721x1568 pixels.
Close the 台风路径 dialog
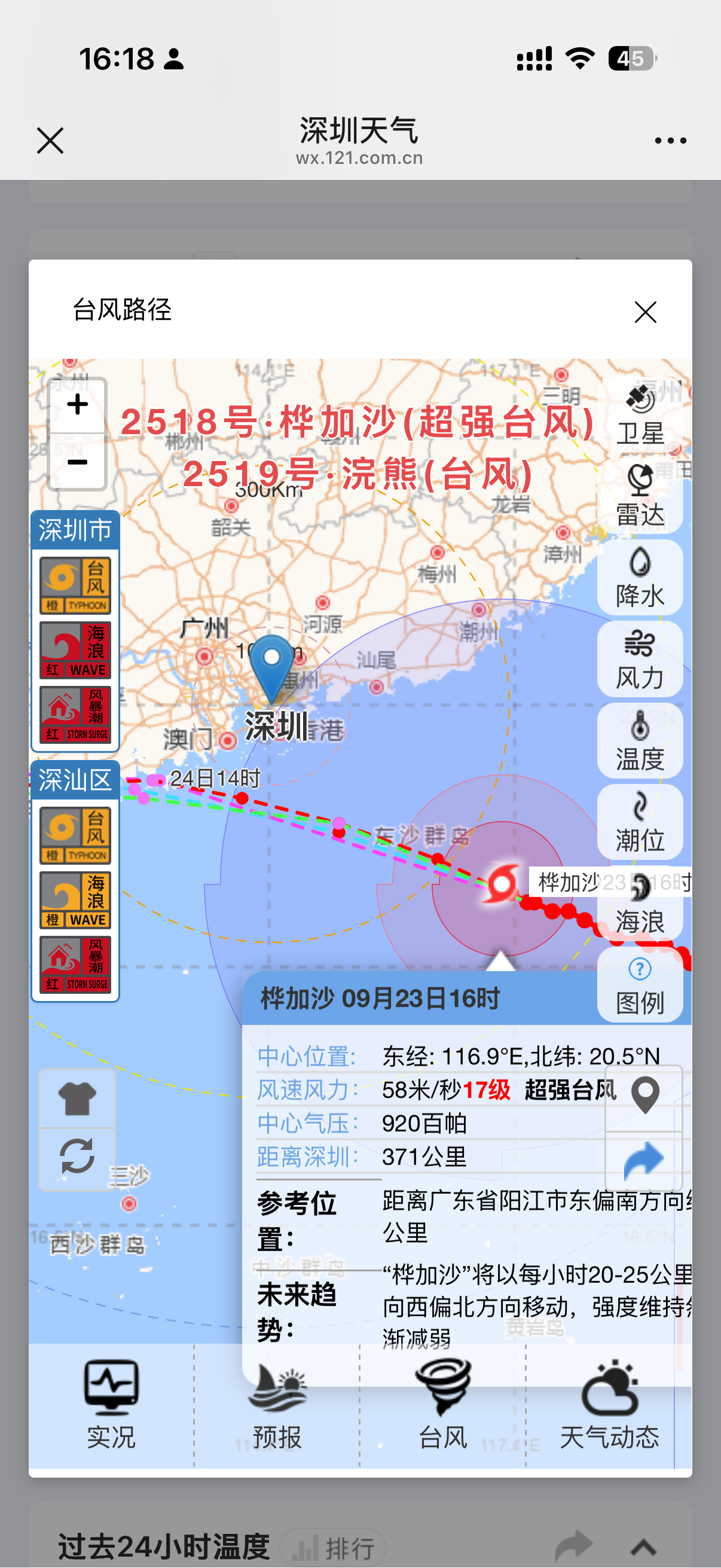point(645,312)
